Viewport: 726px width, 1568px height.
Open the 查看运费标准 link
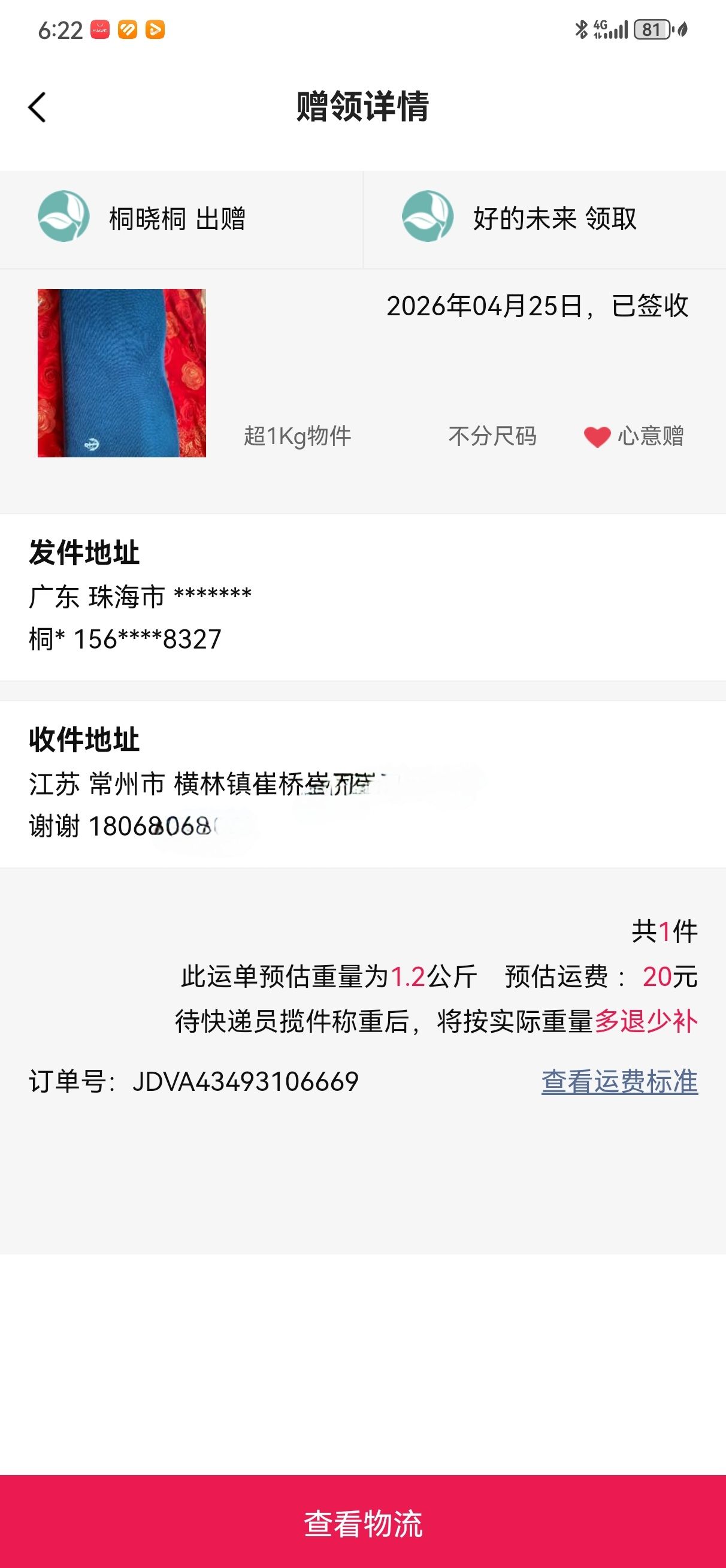click(x=619, y=1082)
